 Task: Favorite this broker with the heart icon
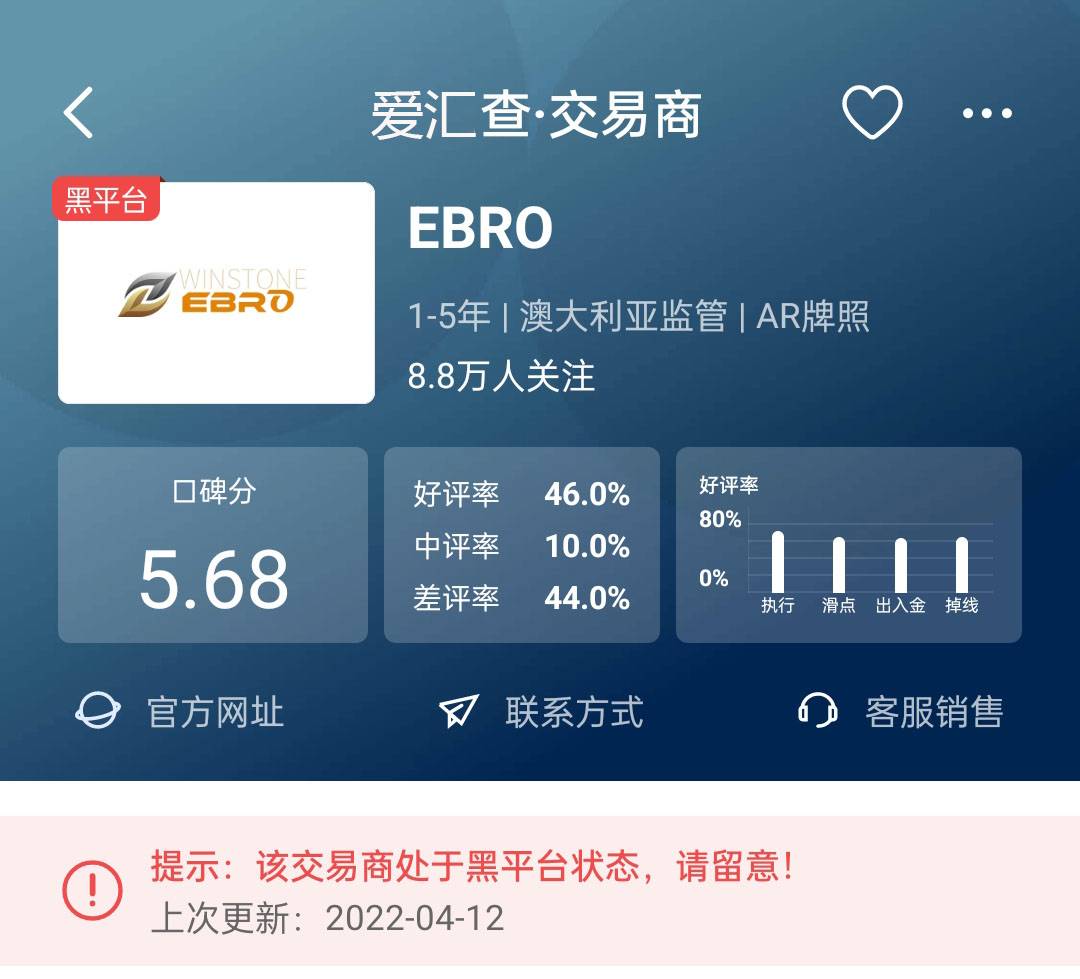pos(872,112)
